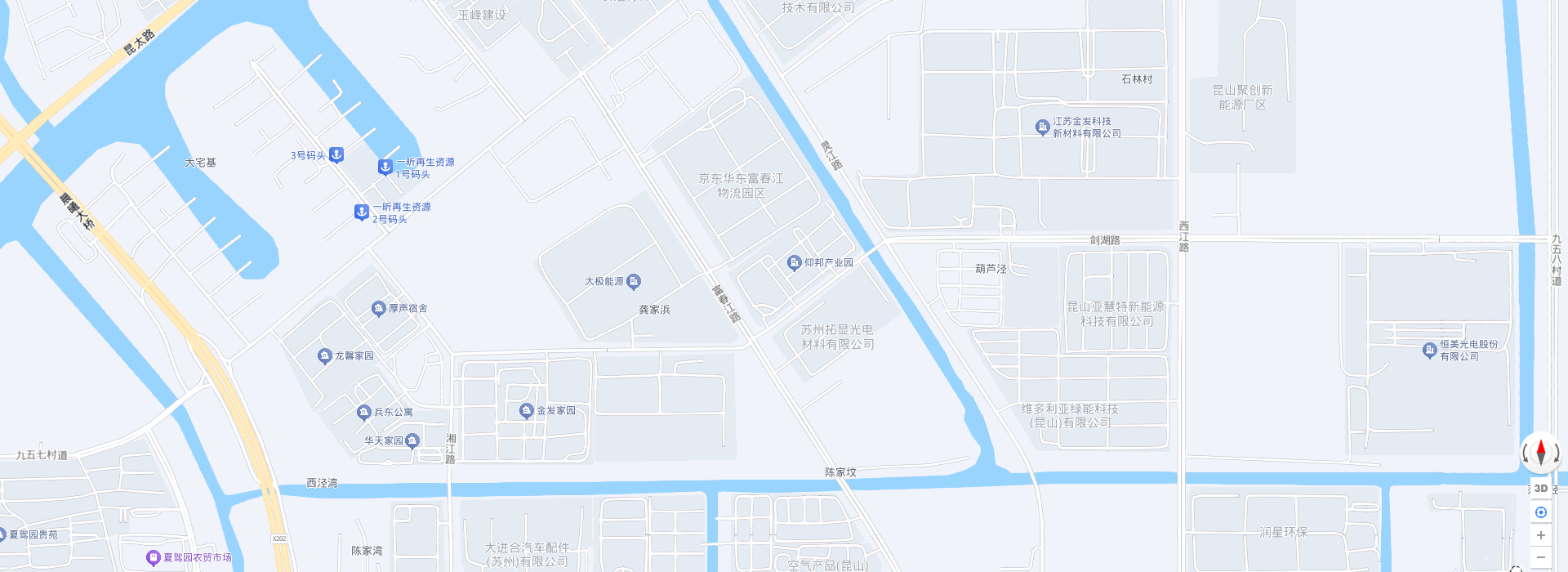Rotate the map counterclockwise via compass arrow
The image size is (1568, 572).
tap(1526, 453)
